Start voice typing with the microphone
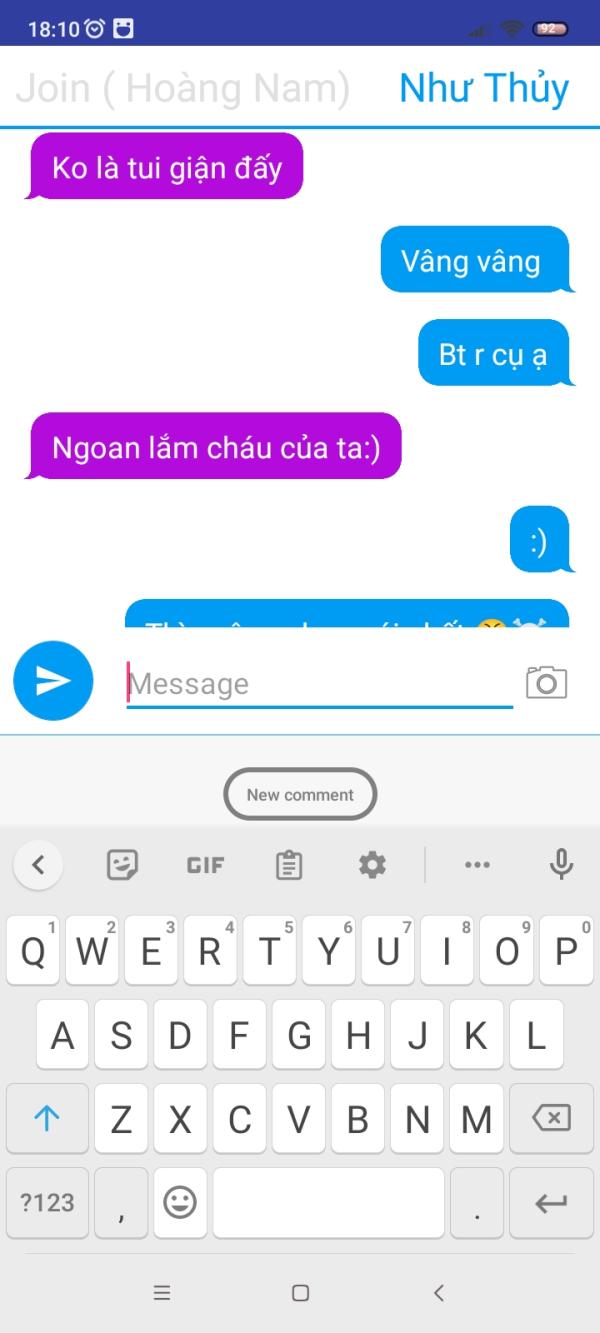 tap(561, 865)
